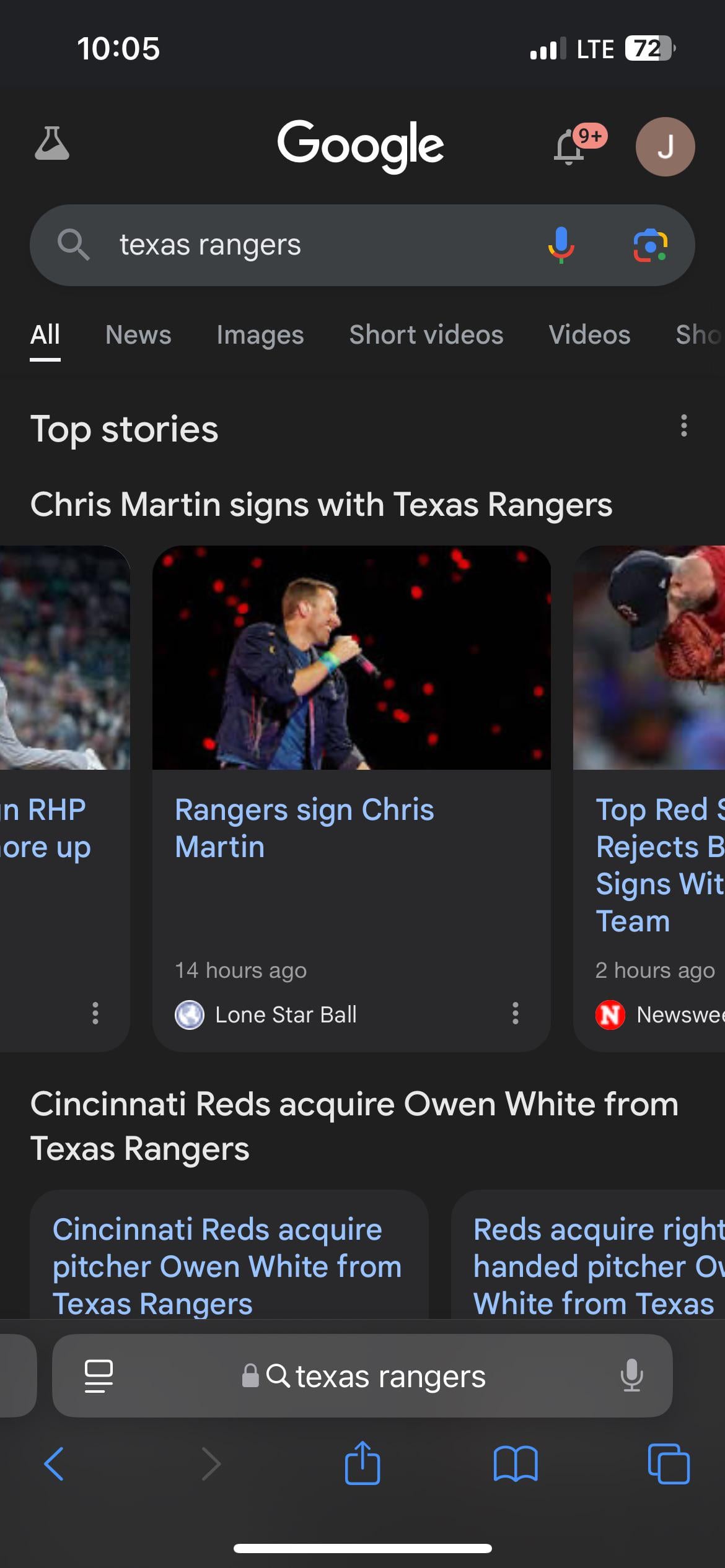Switch to the Short videos tab
Viewport: 725px width, 1568px height.
coord(426,335)
